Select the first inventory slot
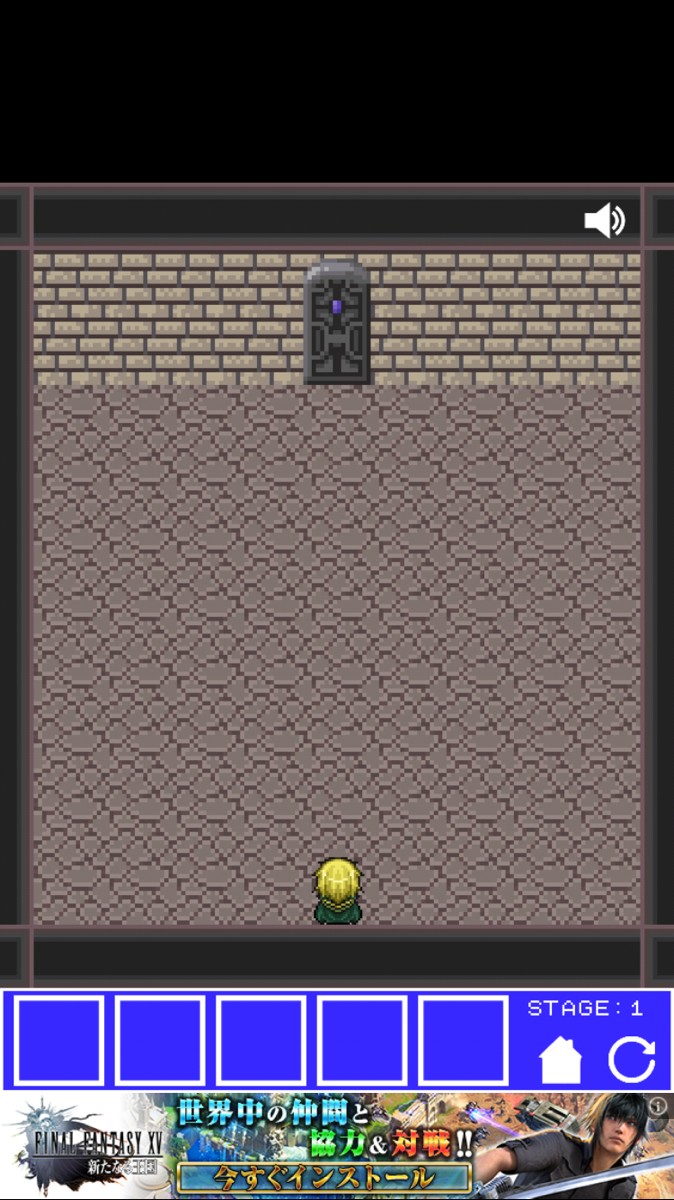The image size is (674, 1200). (59, 1040)
